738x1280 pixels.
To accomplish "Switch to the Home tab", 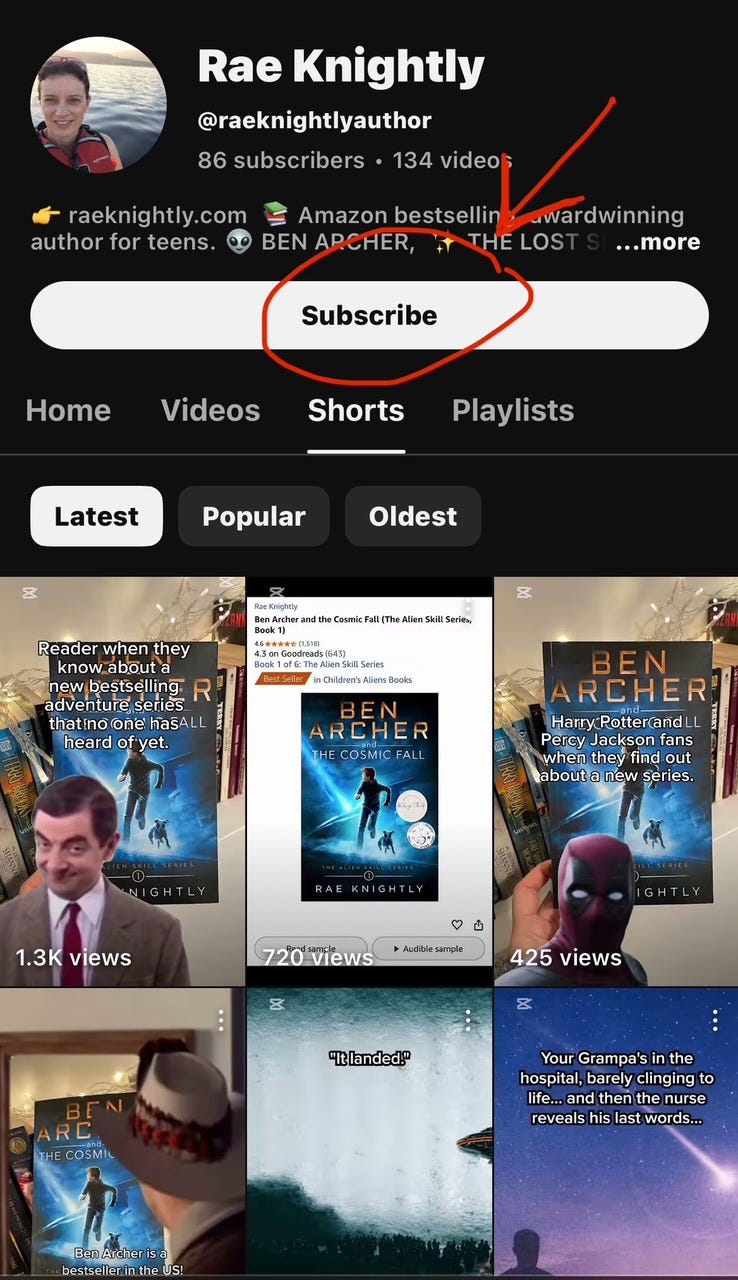I will 68,410.
